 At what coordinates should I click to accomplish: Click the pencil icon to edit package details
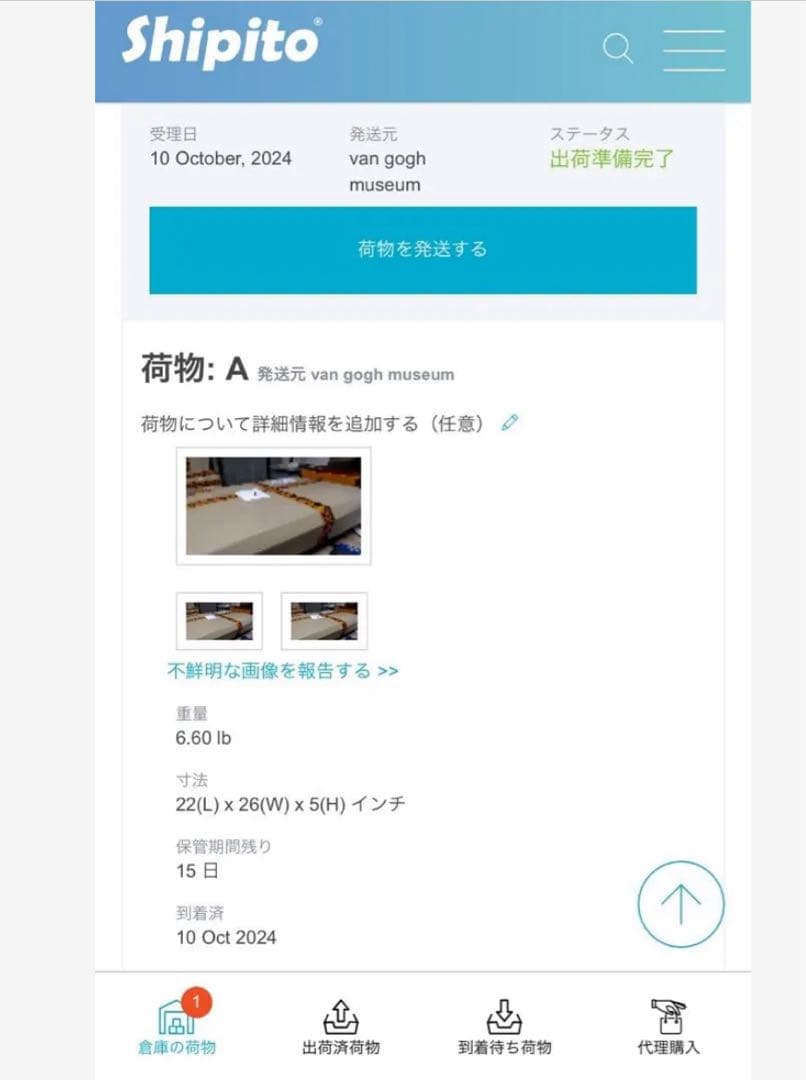click(x=511, y=422)
